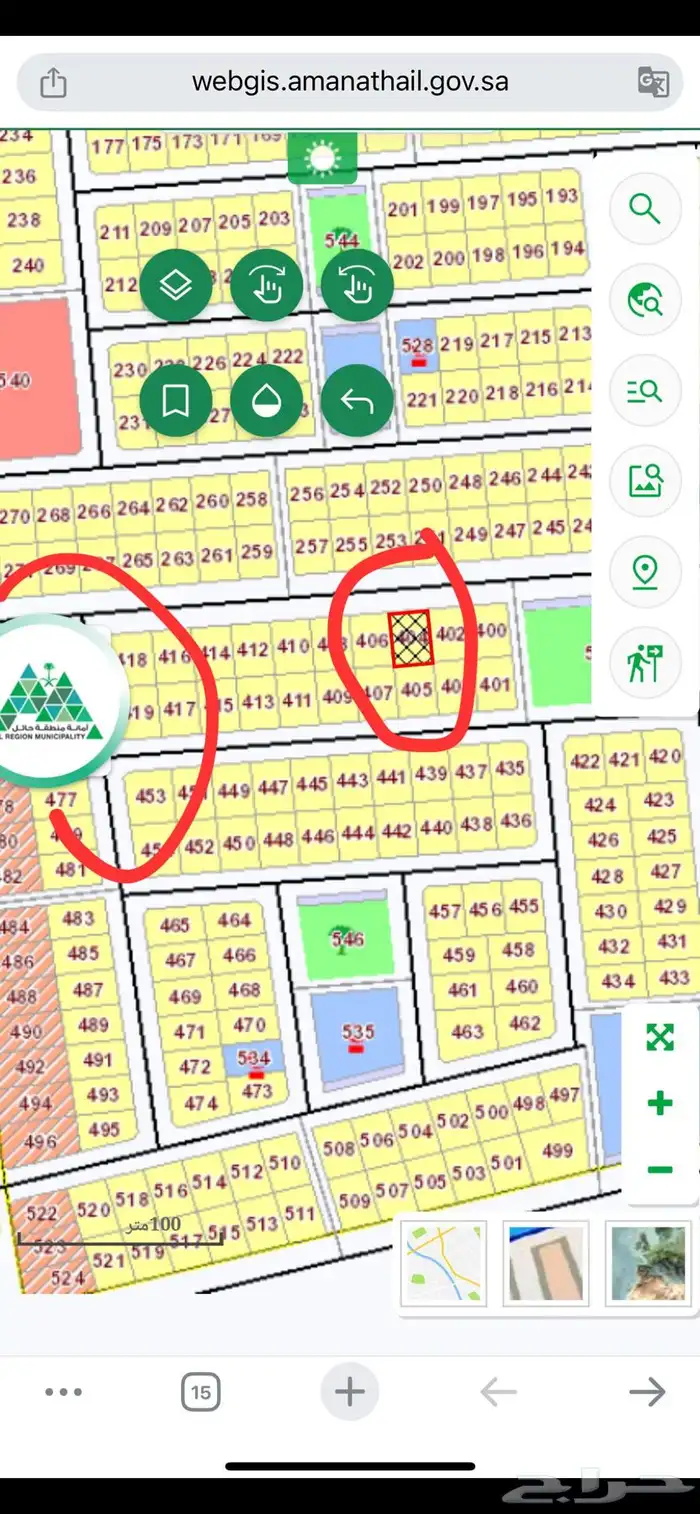700x1514 pixels.
Task: Switch to the street map basemap
Action: click(443, 1262)
